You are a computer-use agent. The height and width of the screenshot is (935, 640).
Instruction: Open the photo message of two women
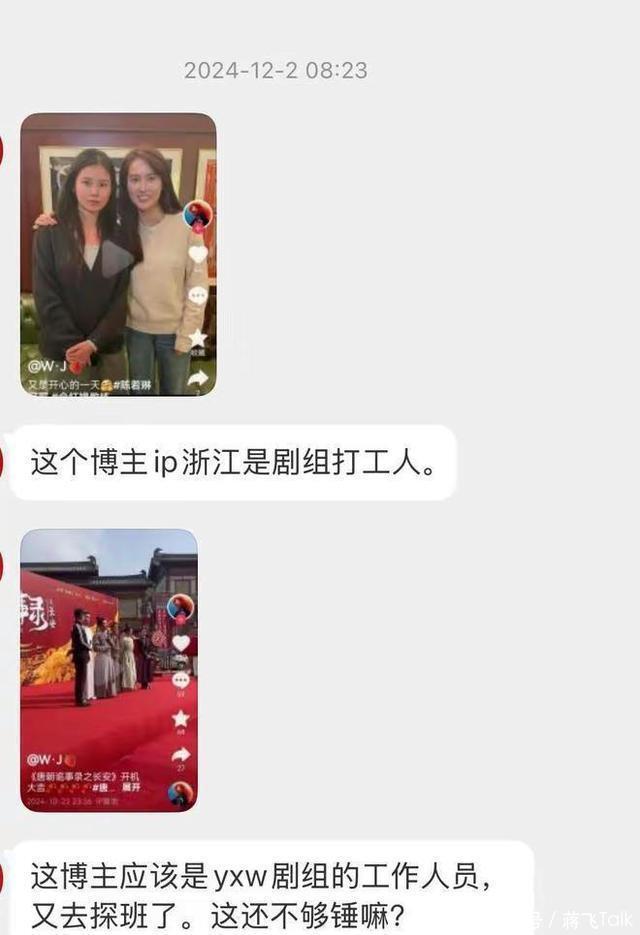(x=118, y=255)
